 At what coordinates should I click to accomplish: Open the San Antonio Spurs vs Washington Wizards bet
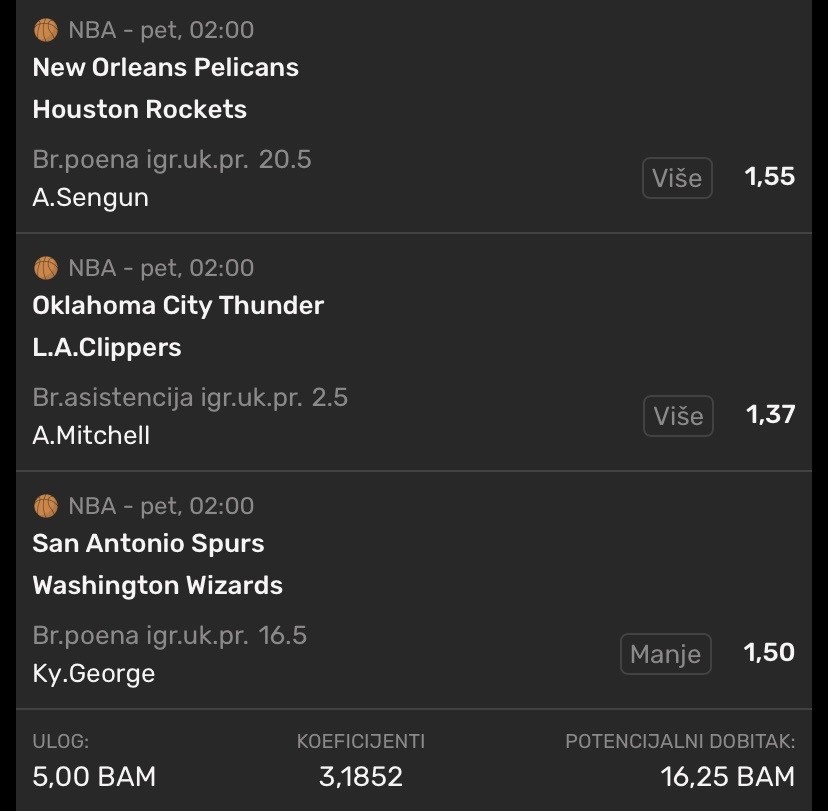158,564
